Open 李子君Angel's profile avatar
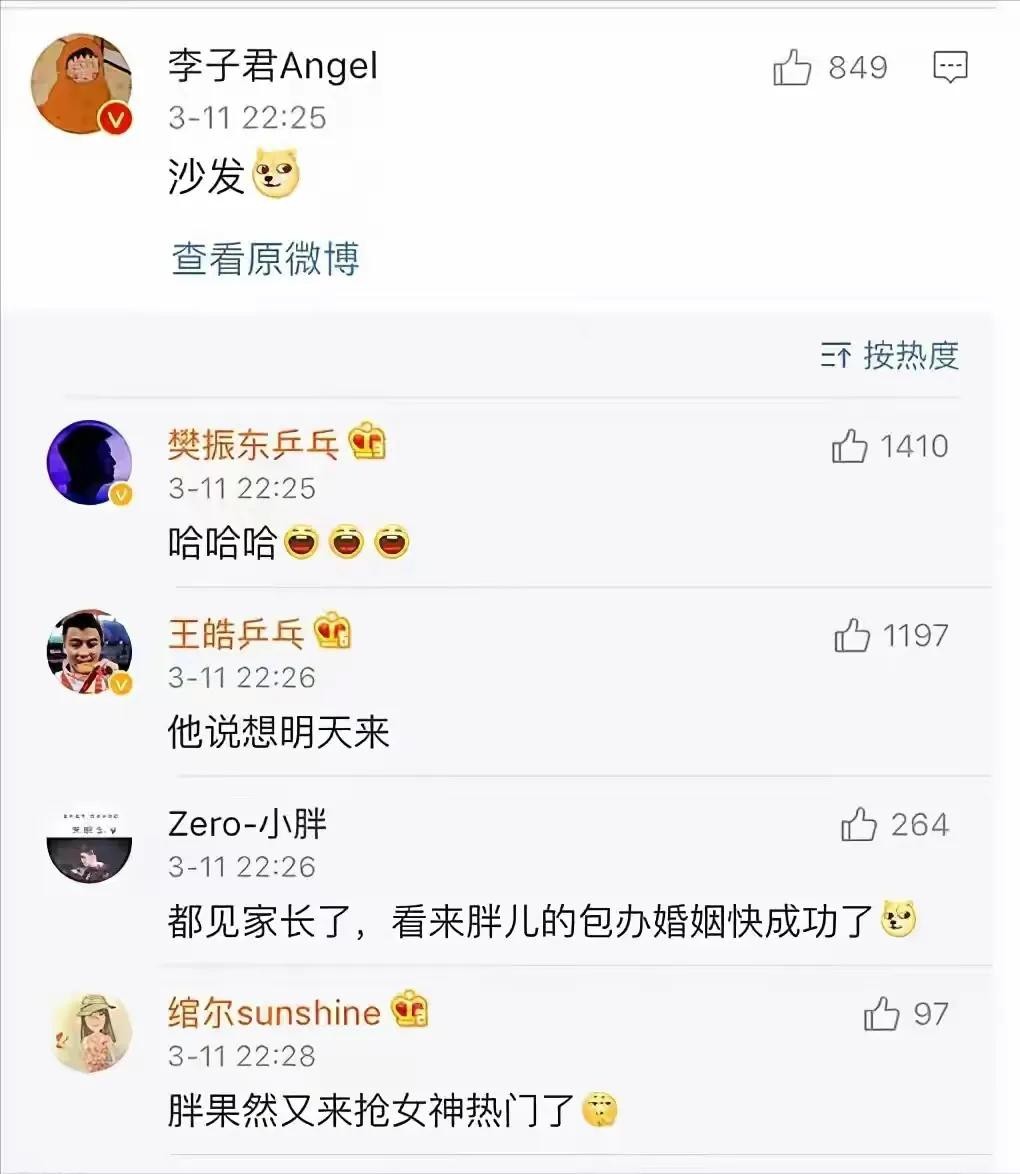 point(82,84)
